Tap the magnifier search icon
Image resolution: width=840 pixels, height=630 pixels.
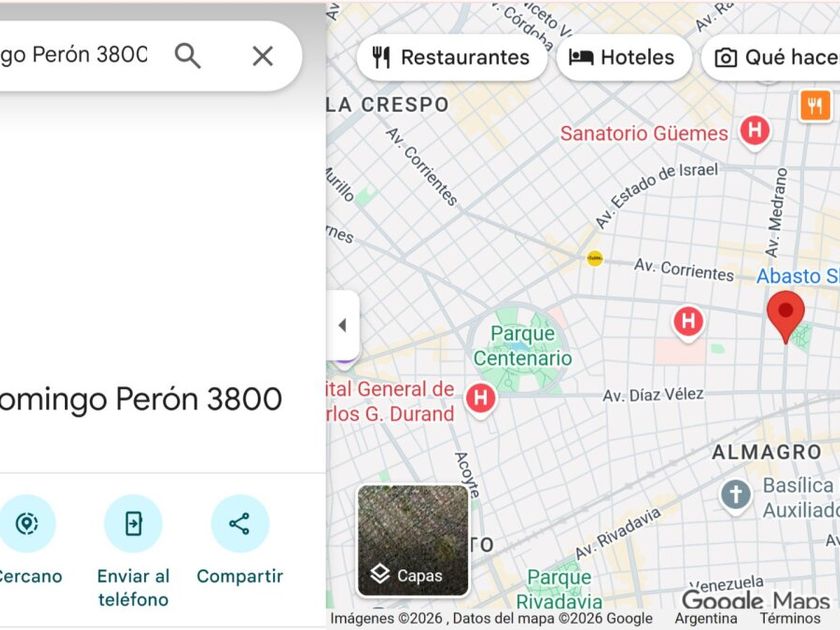pyautogui.click(x=188, y=56)
